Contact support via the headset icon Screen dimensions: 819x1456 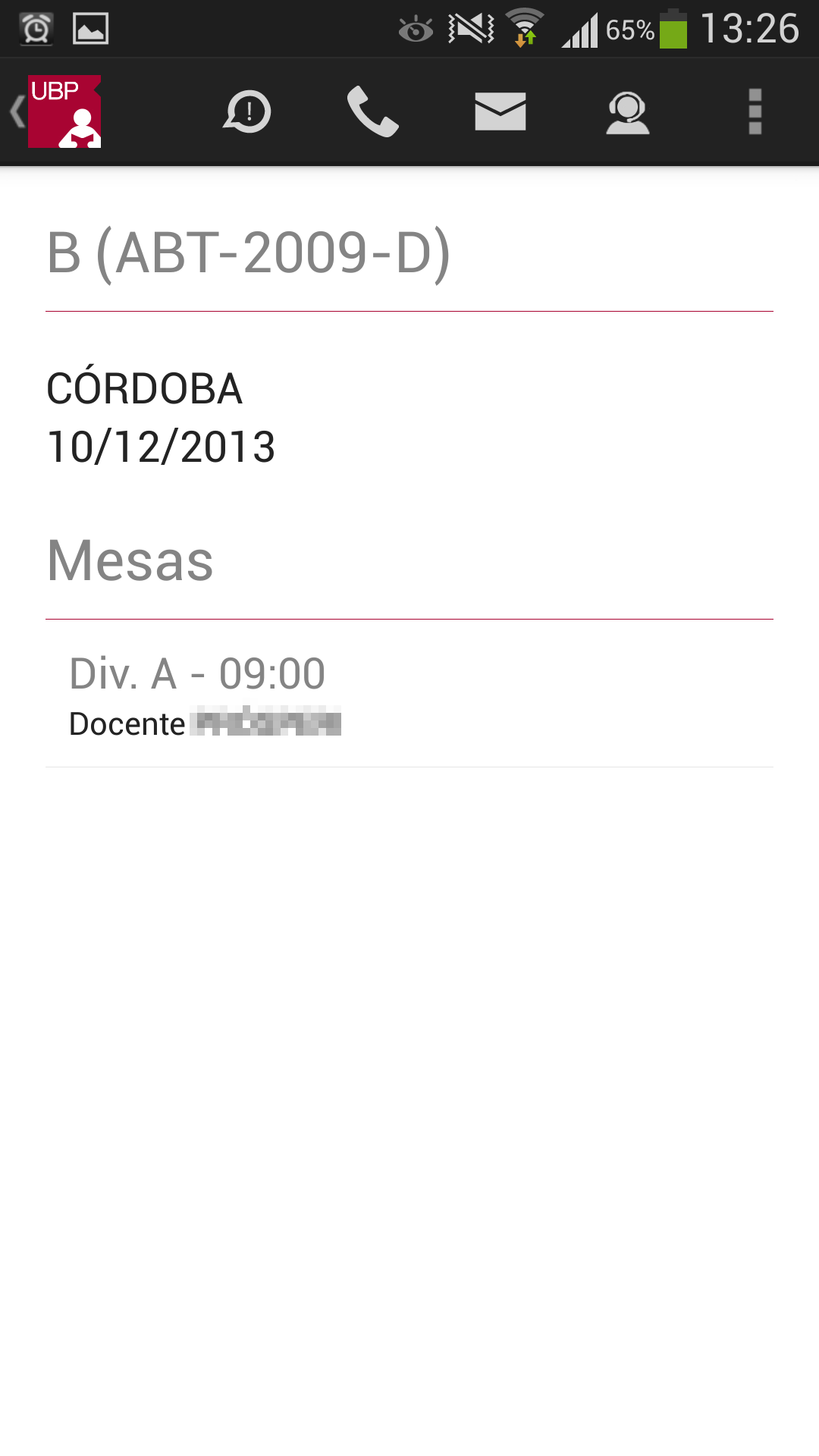[628, 111]
